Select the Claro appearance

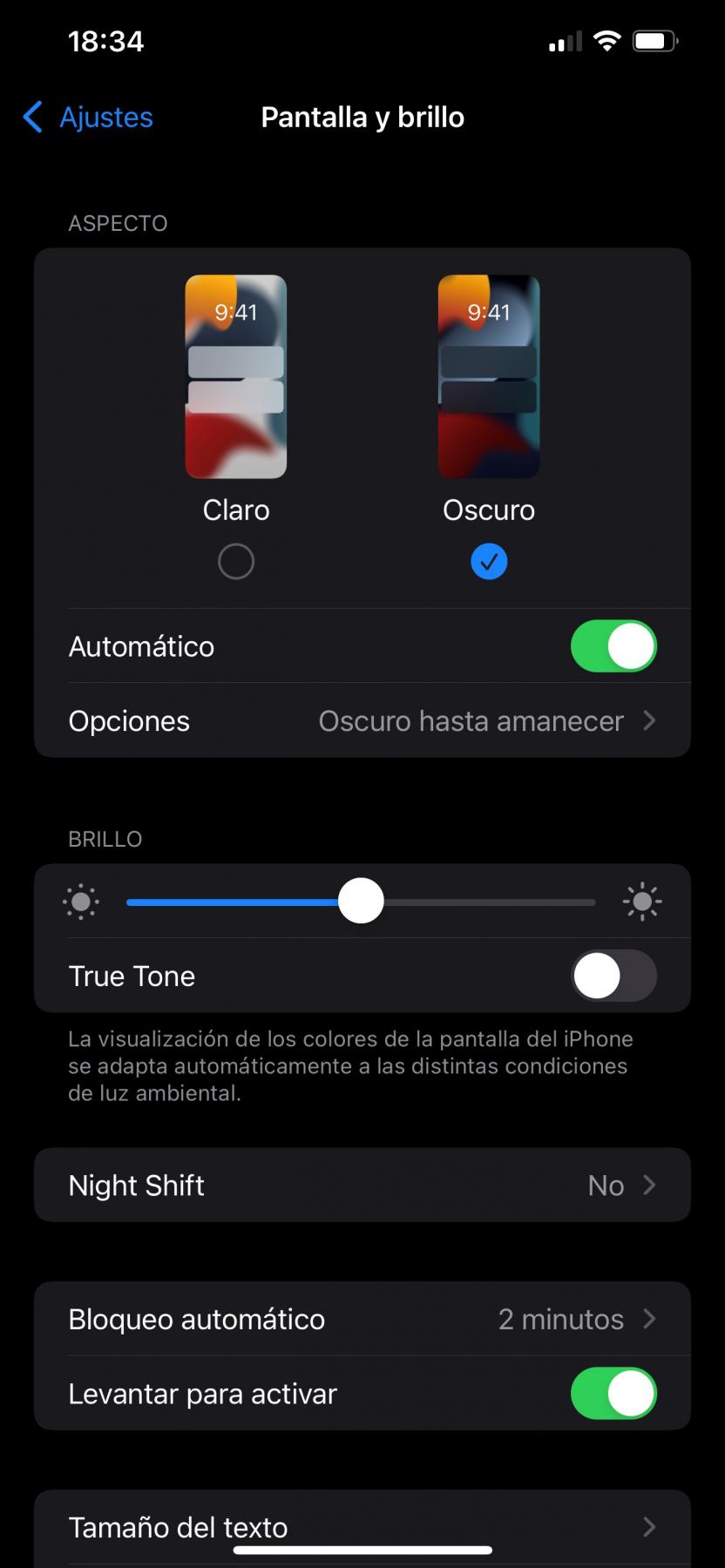point(235,561)
